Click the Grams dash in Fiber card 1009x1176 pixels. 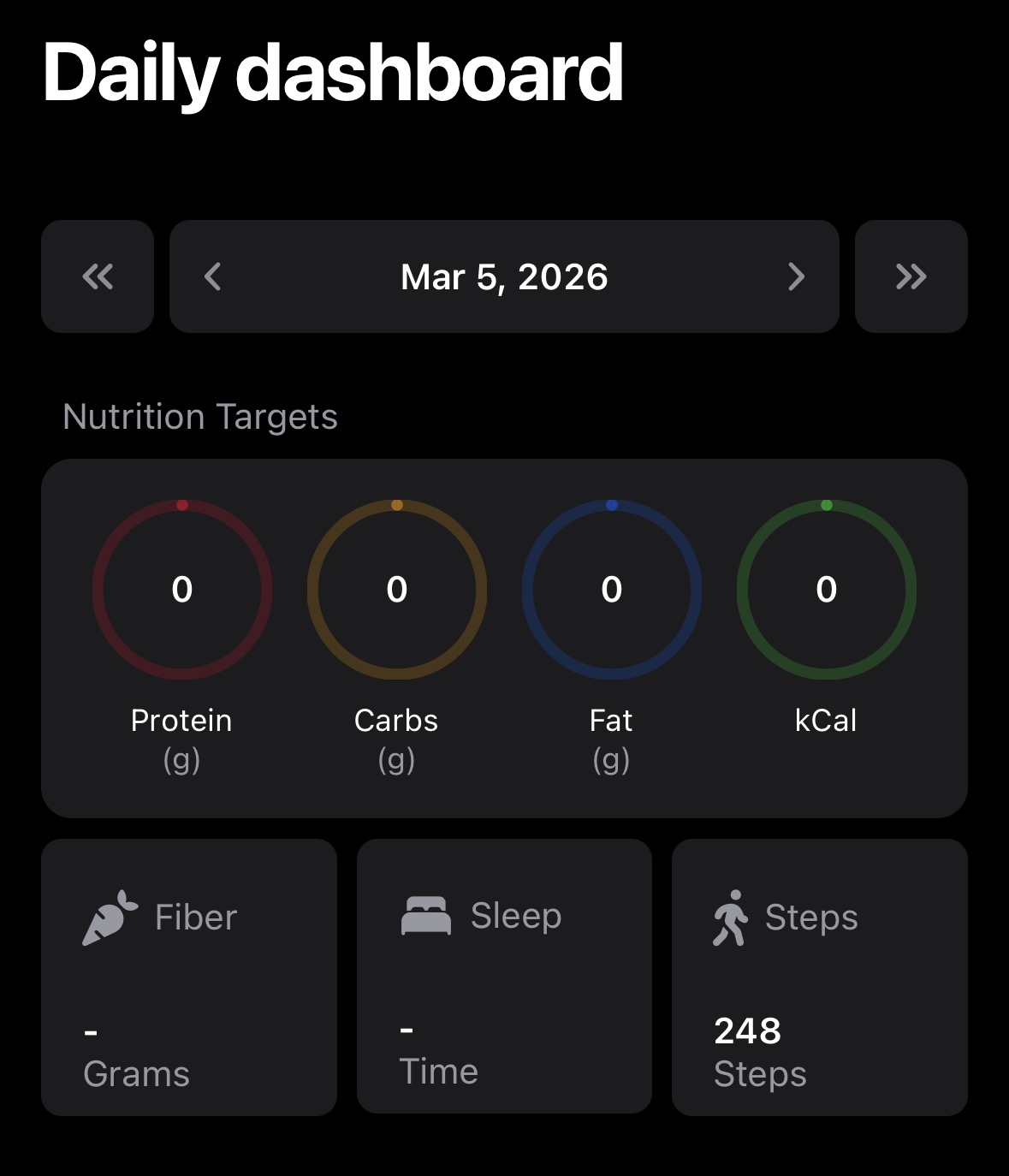[89, 1031]
